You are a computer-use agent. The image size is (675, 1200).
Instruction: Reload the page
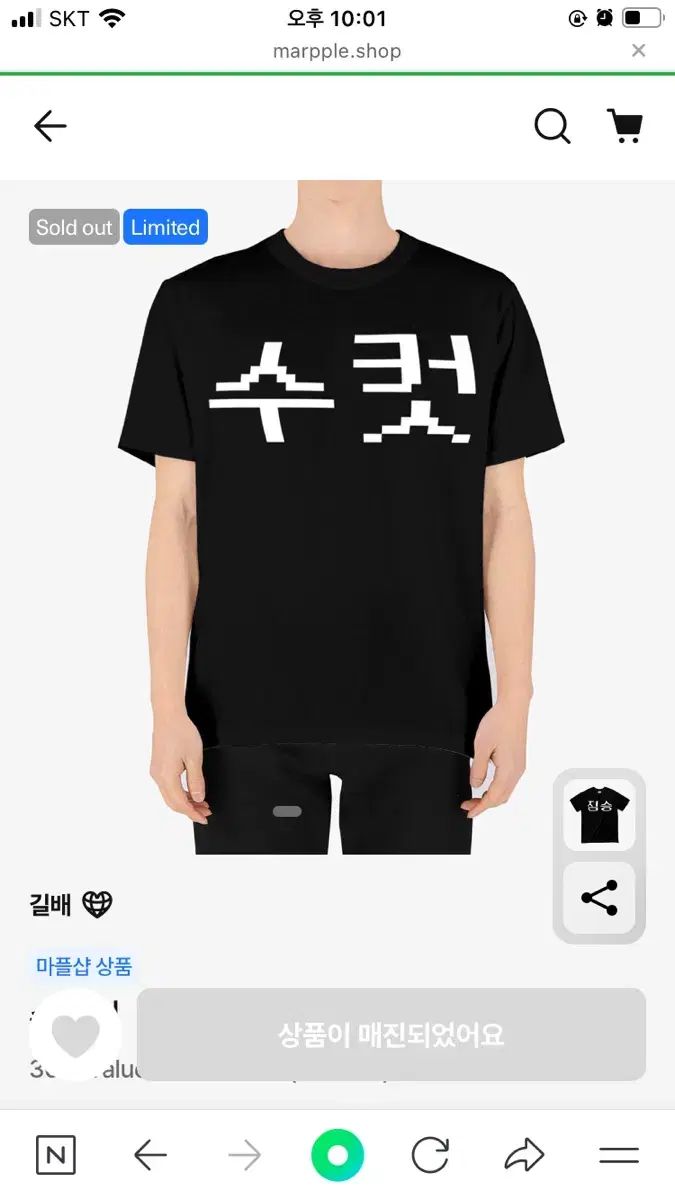(431, 1156)
